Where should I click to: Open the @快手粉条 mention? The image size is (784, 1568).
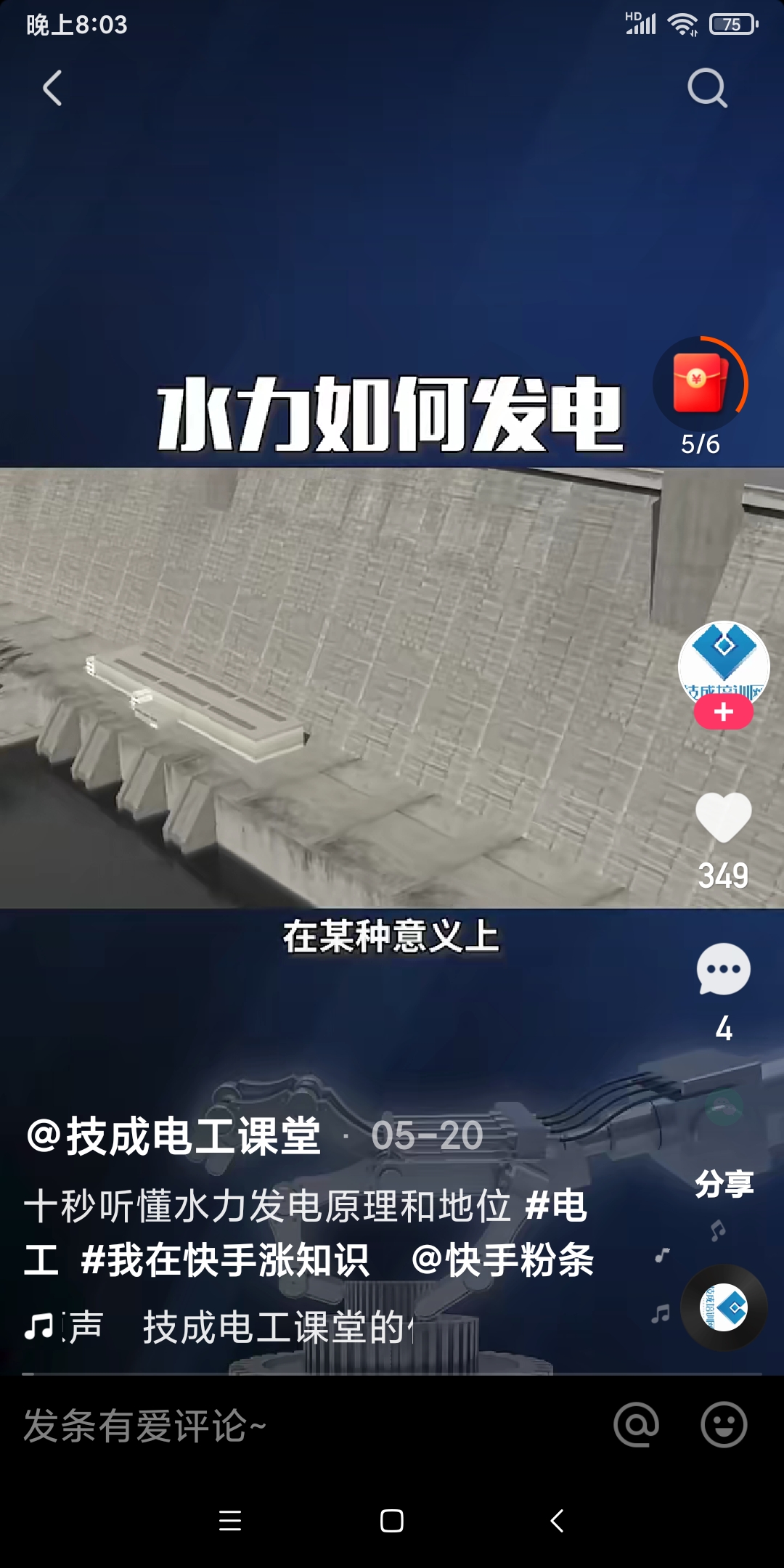502,1260
